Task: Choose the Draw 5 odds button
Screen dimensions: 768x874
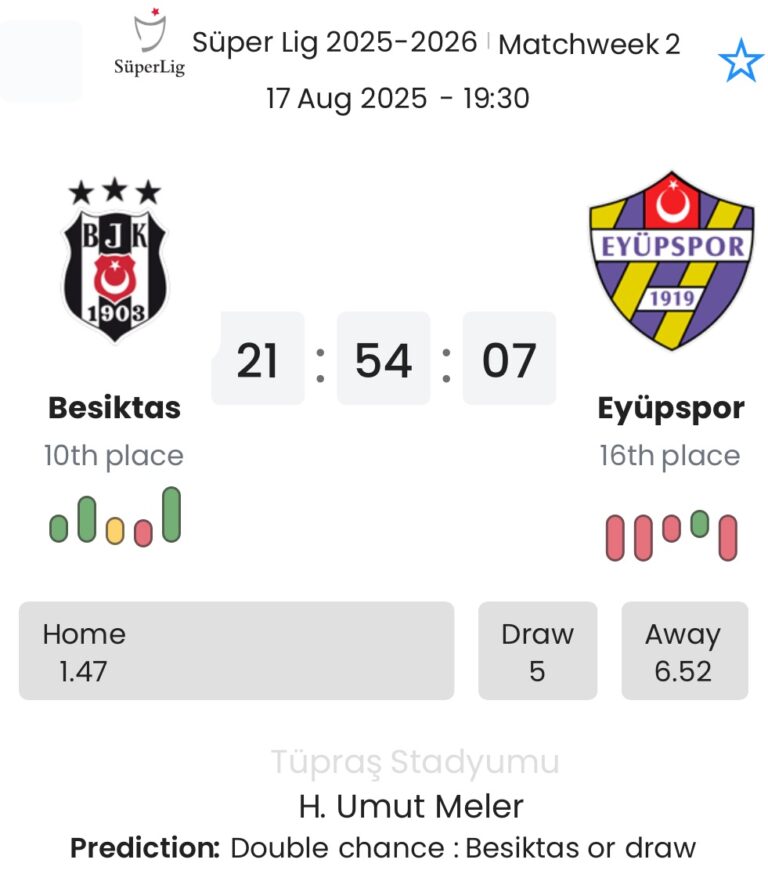Action: click(x=537, y=651)
